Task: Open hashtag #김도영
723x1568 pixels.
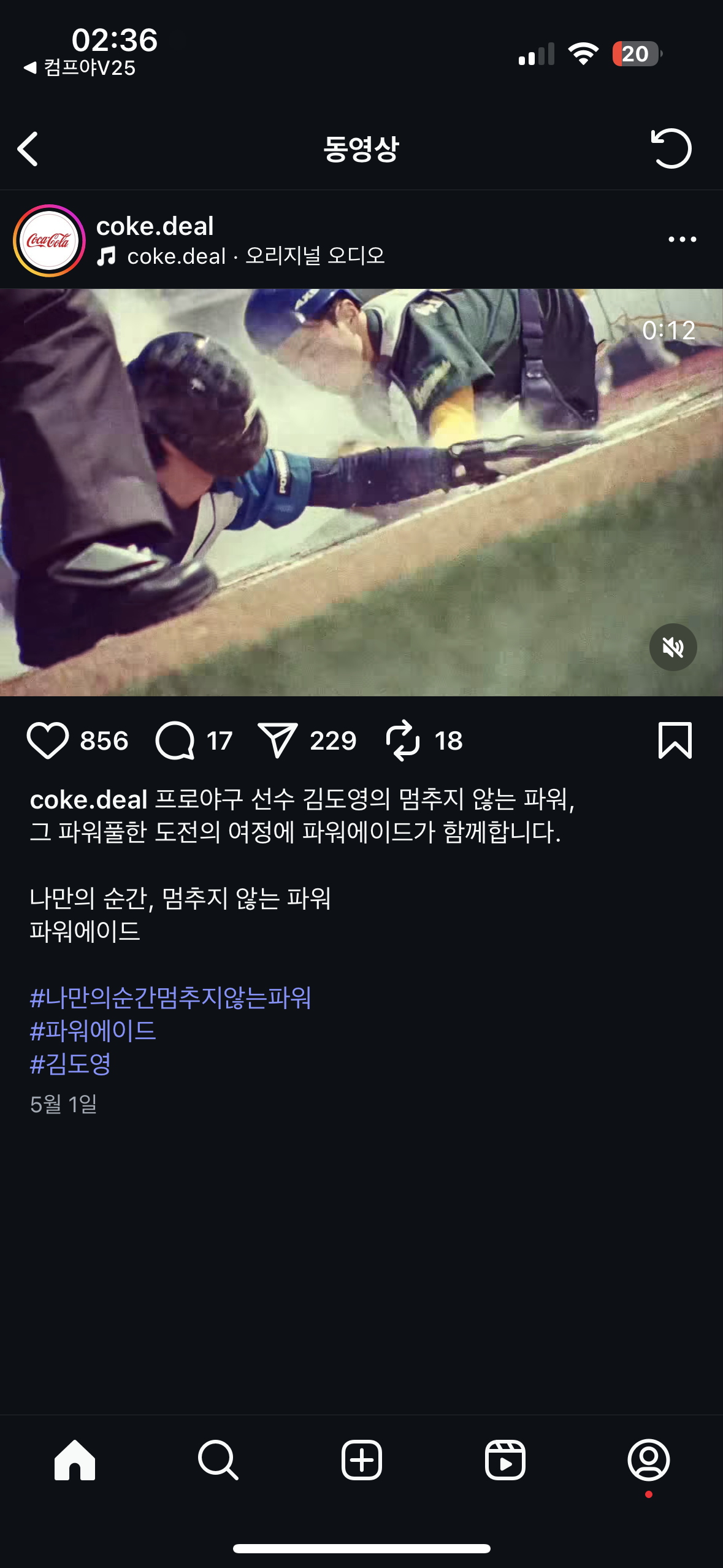Action: [x=71, y=1064]
